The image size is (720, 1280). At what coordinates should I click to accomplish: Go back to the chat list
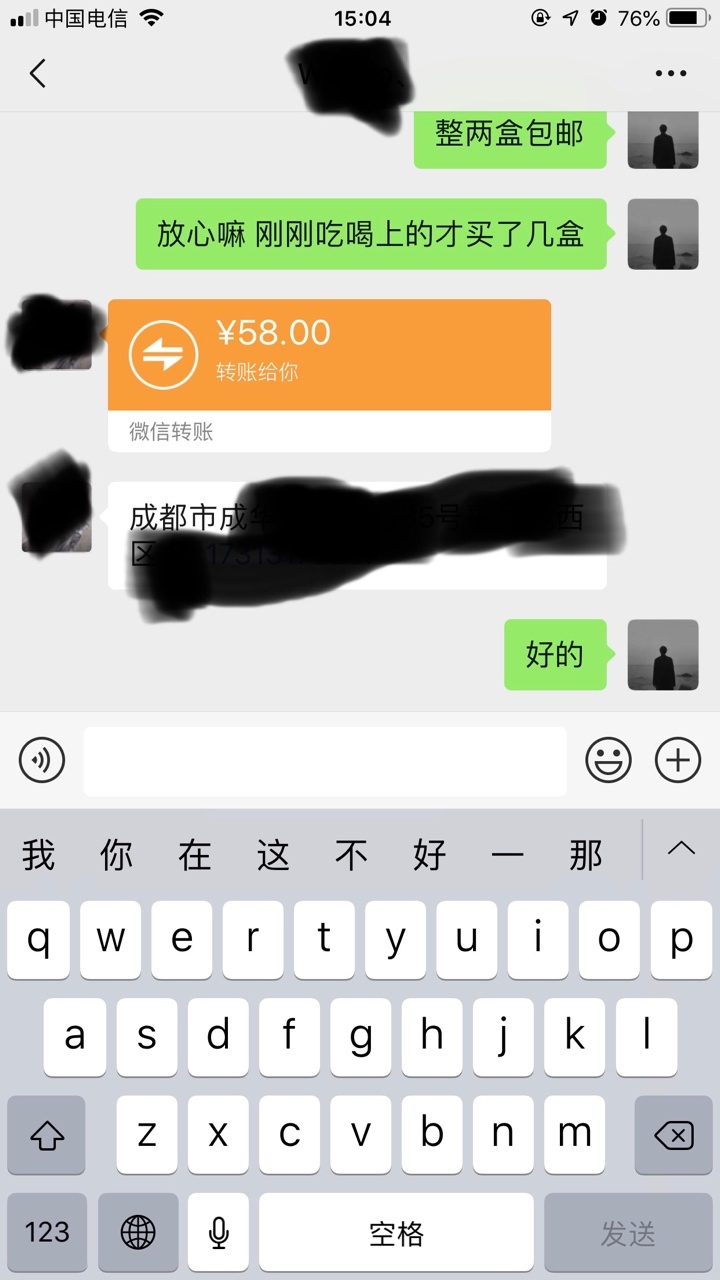point(38,73)
